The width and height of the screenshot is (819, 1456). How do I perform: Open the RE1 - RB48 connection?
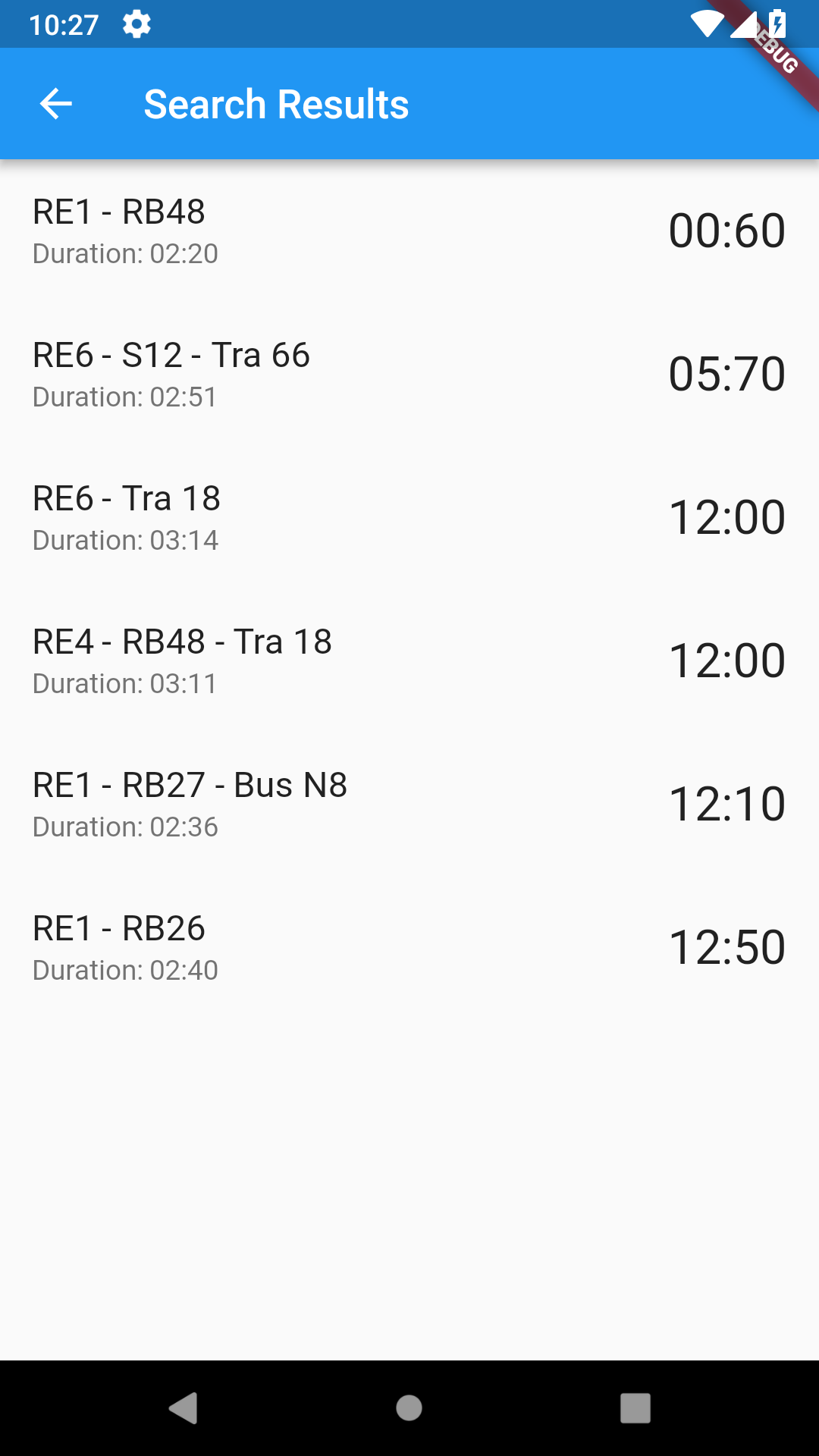[x=409, y=231]
